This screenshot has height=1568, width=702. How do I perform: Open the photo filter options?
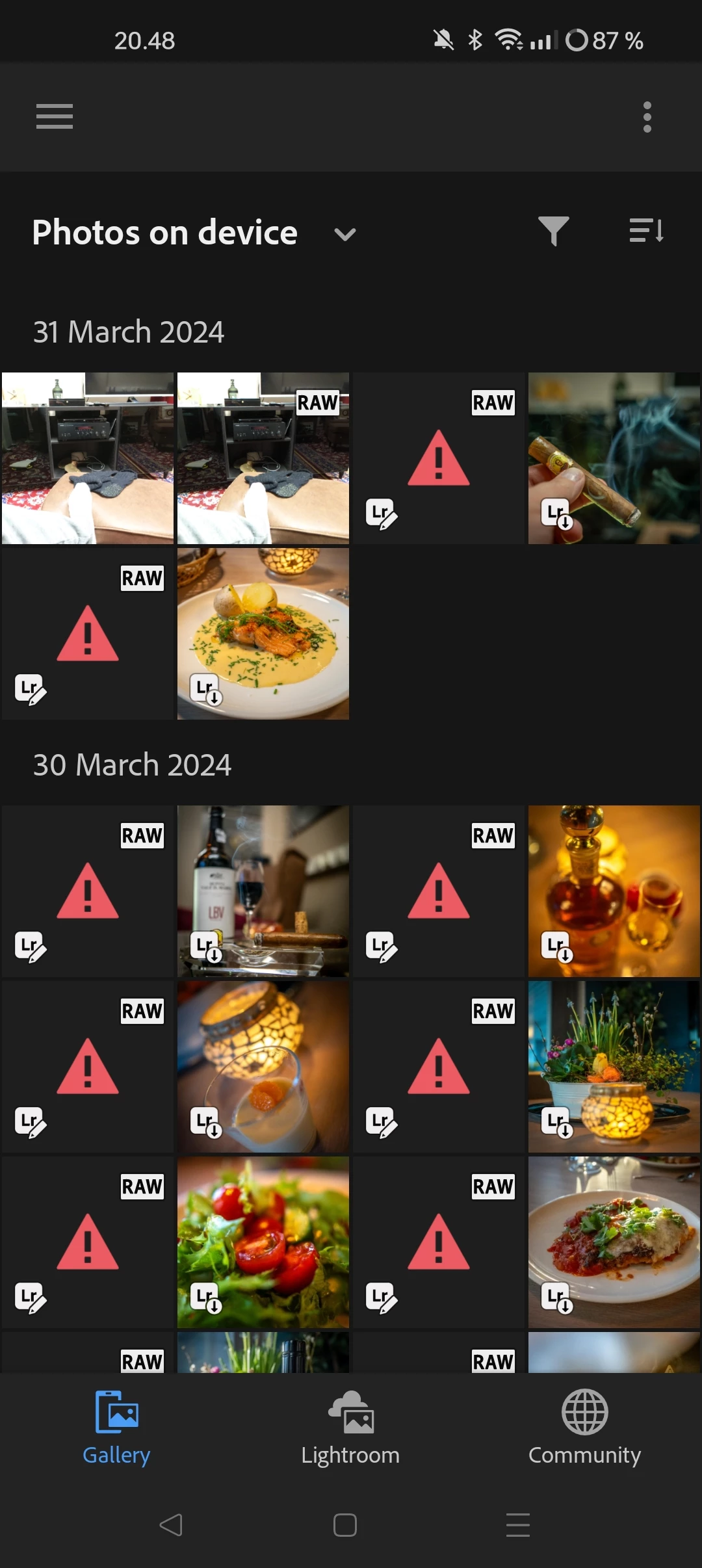coord(554,231)
